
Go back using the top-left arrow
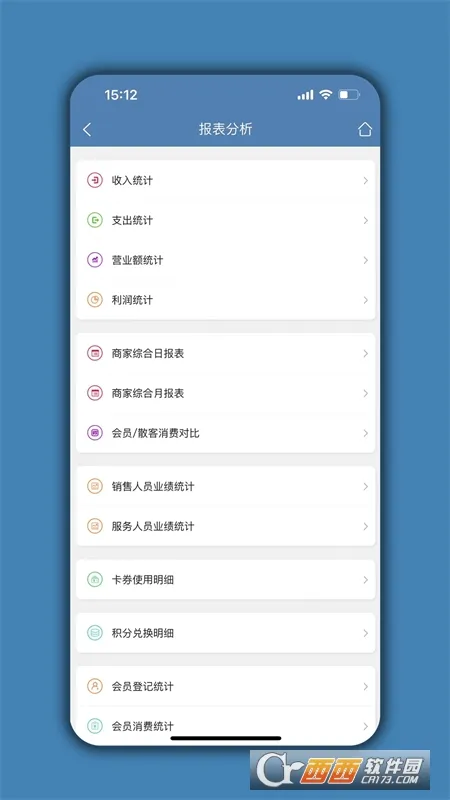tap(87, 130)
